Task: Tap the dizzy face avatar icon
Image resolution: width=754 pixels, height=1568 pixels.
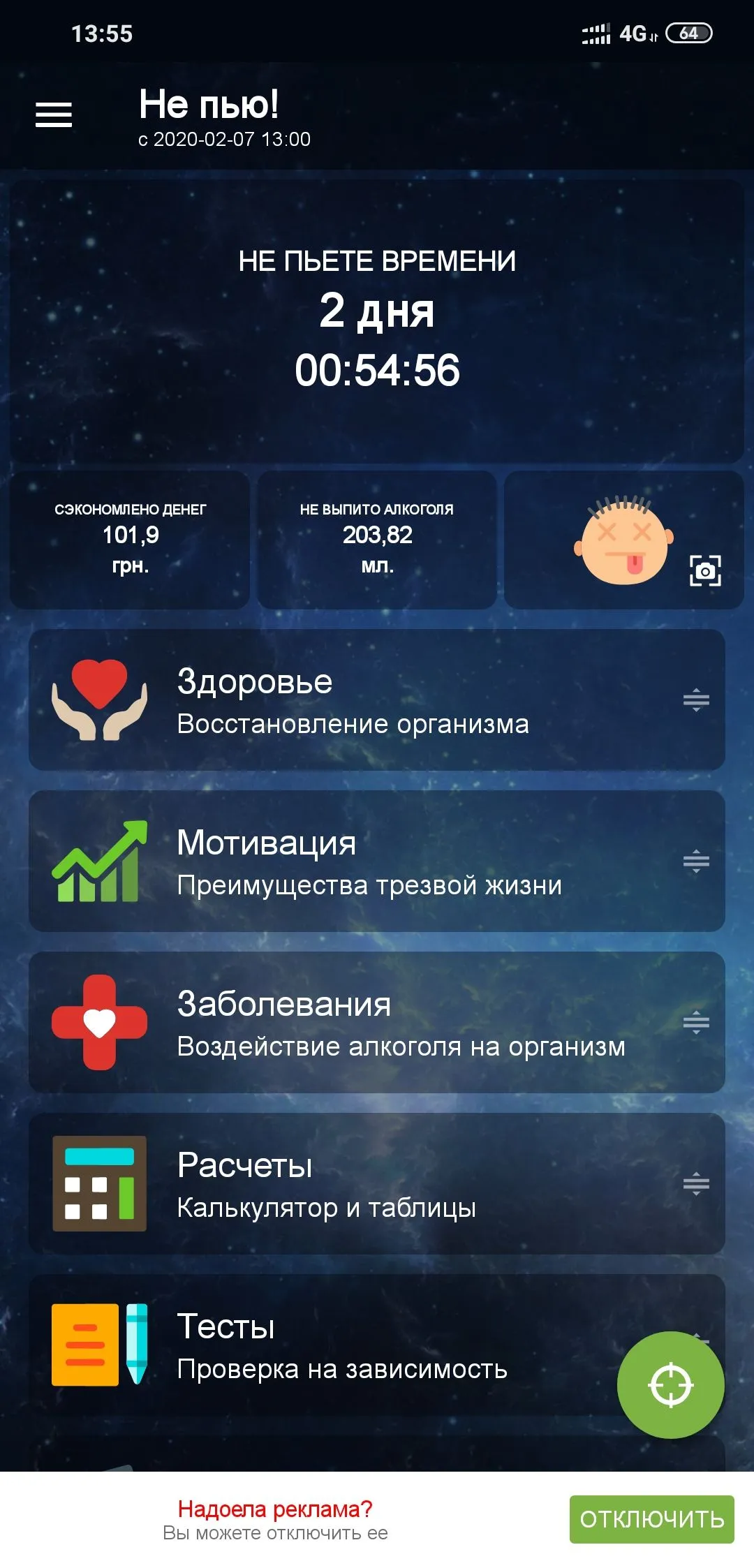Action: [626, 543]
